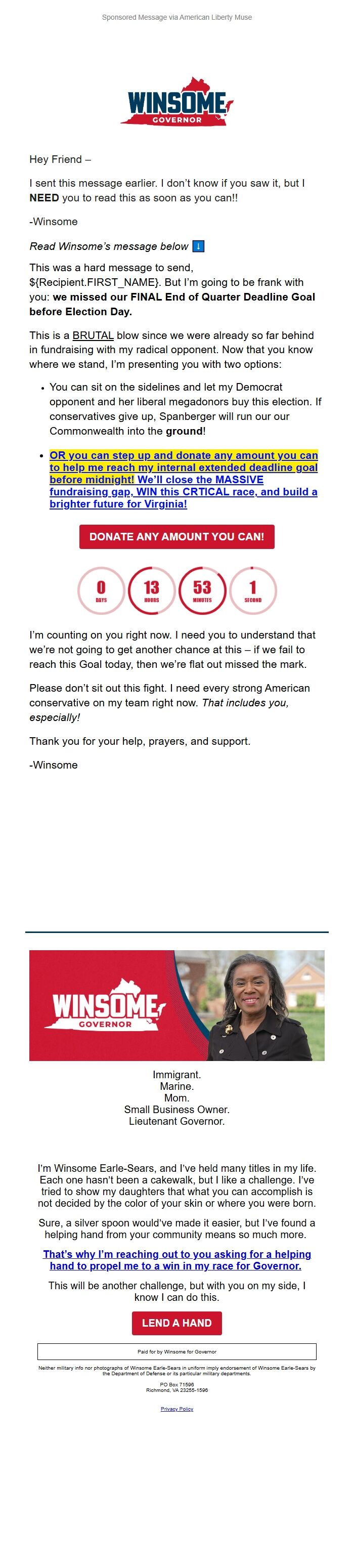354x1568 pixels.
Task: Open the Winsome Governor photo banner
Action: [176, 1005]
